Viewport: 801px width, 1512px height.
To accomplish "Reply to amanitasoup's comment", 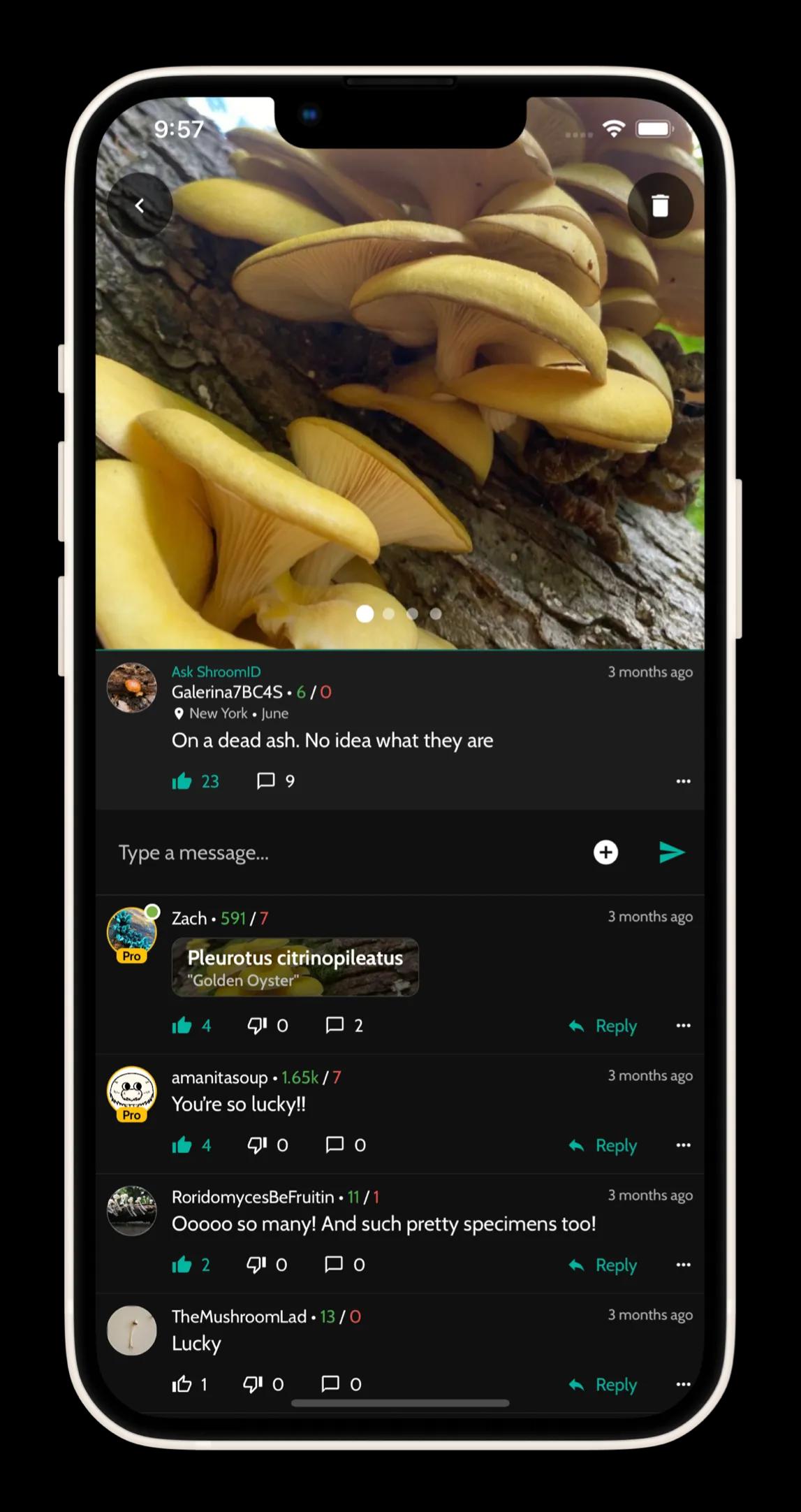I will click(x=603, y=1146).
